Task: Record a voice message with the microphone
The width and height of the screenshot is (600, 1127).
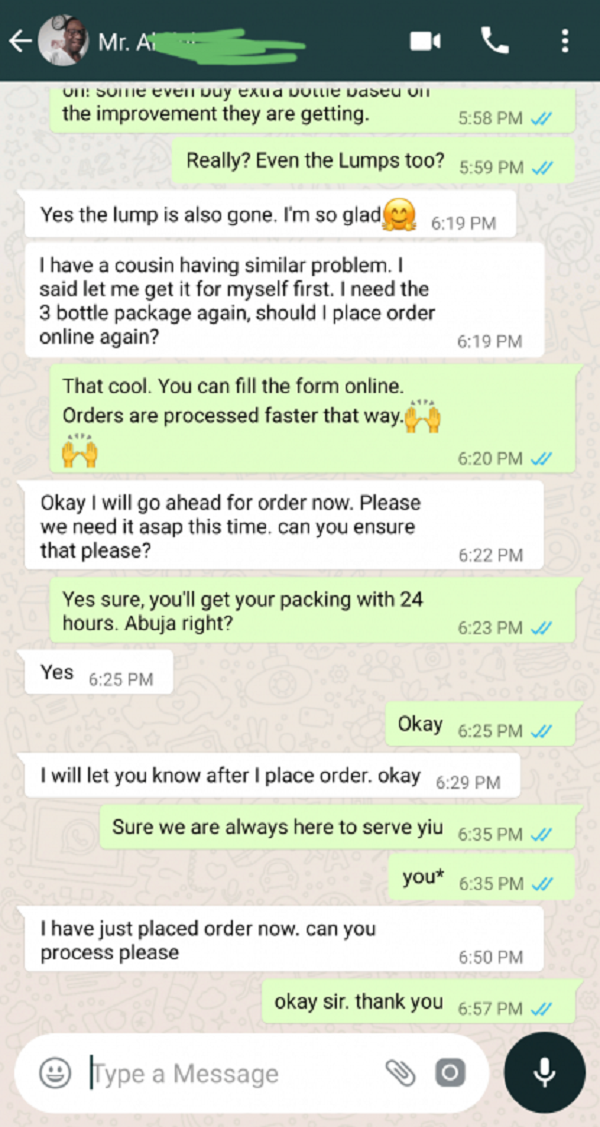Action: pos(544,1073)
